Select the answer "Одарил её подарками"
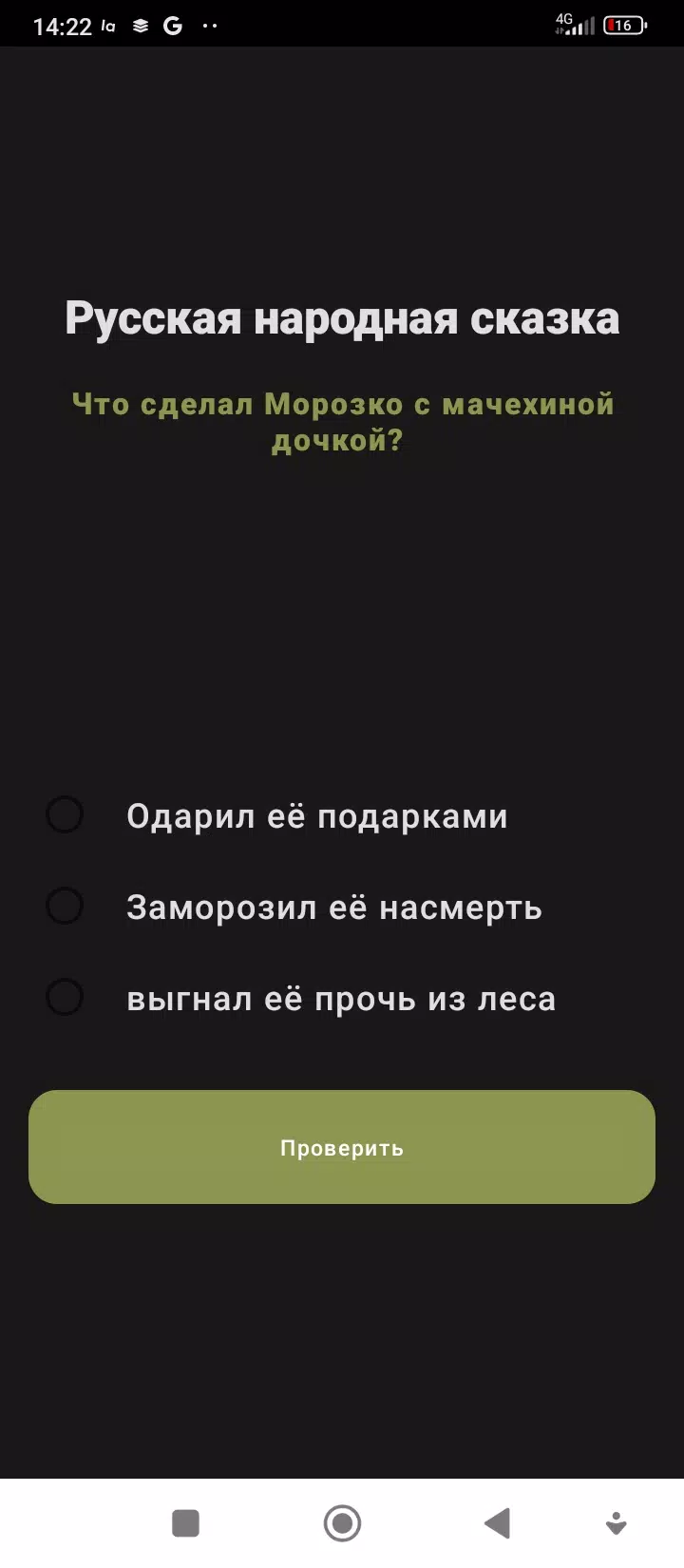 click(x=66, y=815)
